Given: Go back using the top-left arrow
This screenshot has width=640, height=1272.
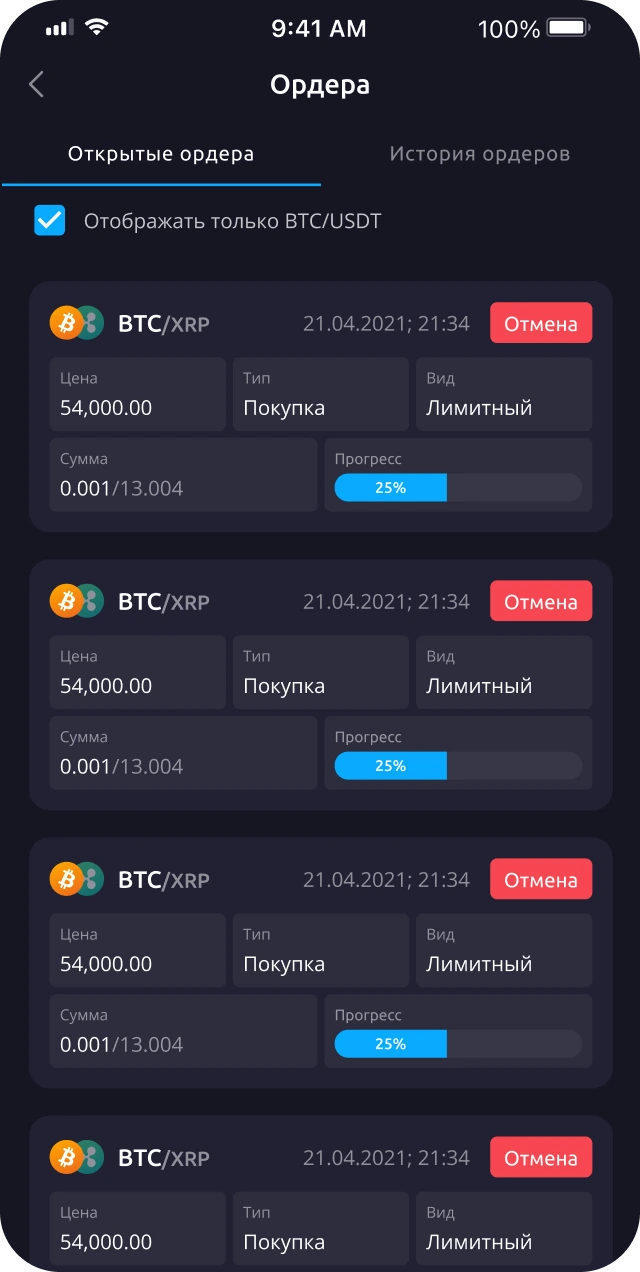Looking at the screenshot, I should pyautogui.click(x=37, y=85).
